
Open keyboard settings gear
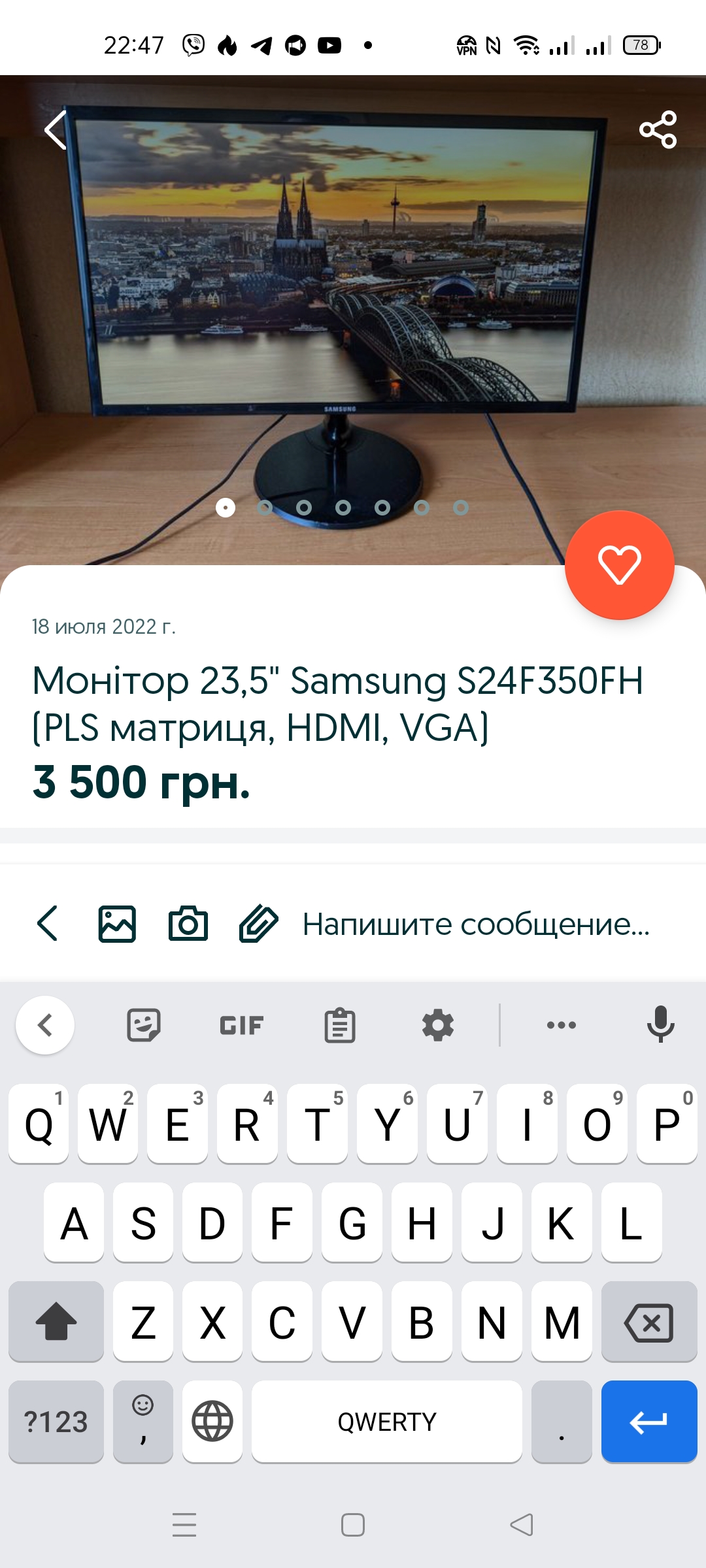pos(437,1025)
